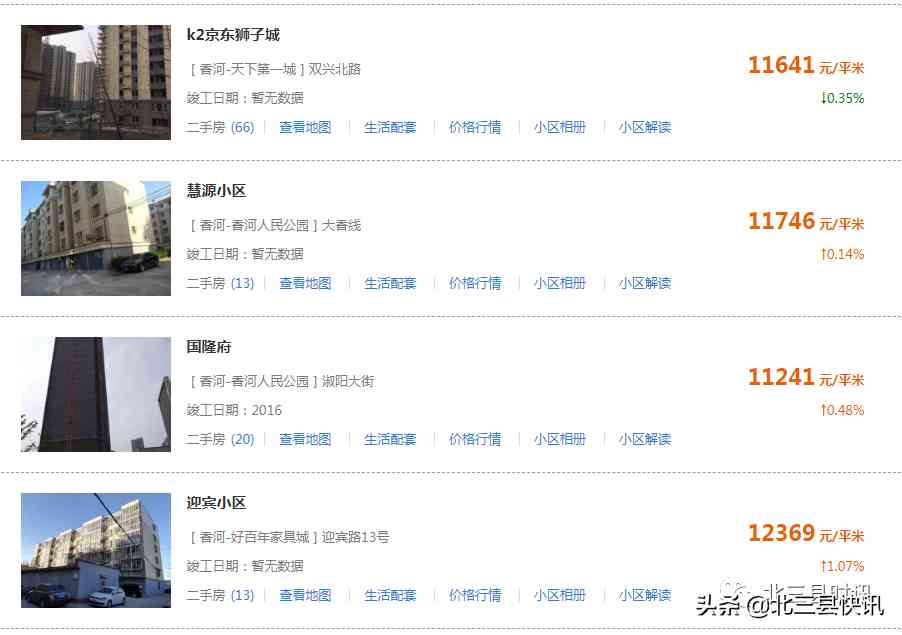Image resolution: width=902 pixels, height=635 pixels.
Task: Open 查看地图 for k2京东狮子城
Action: click(305, 127)
